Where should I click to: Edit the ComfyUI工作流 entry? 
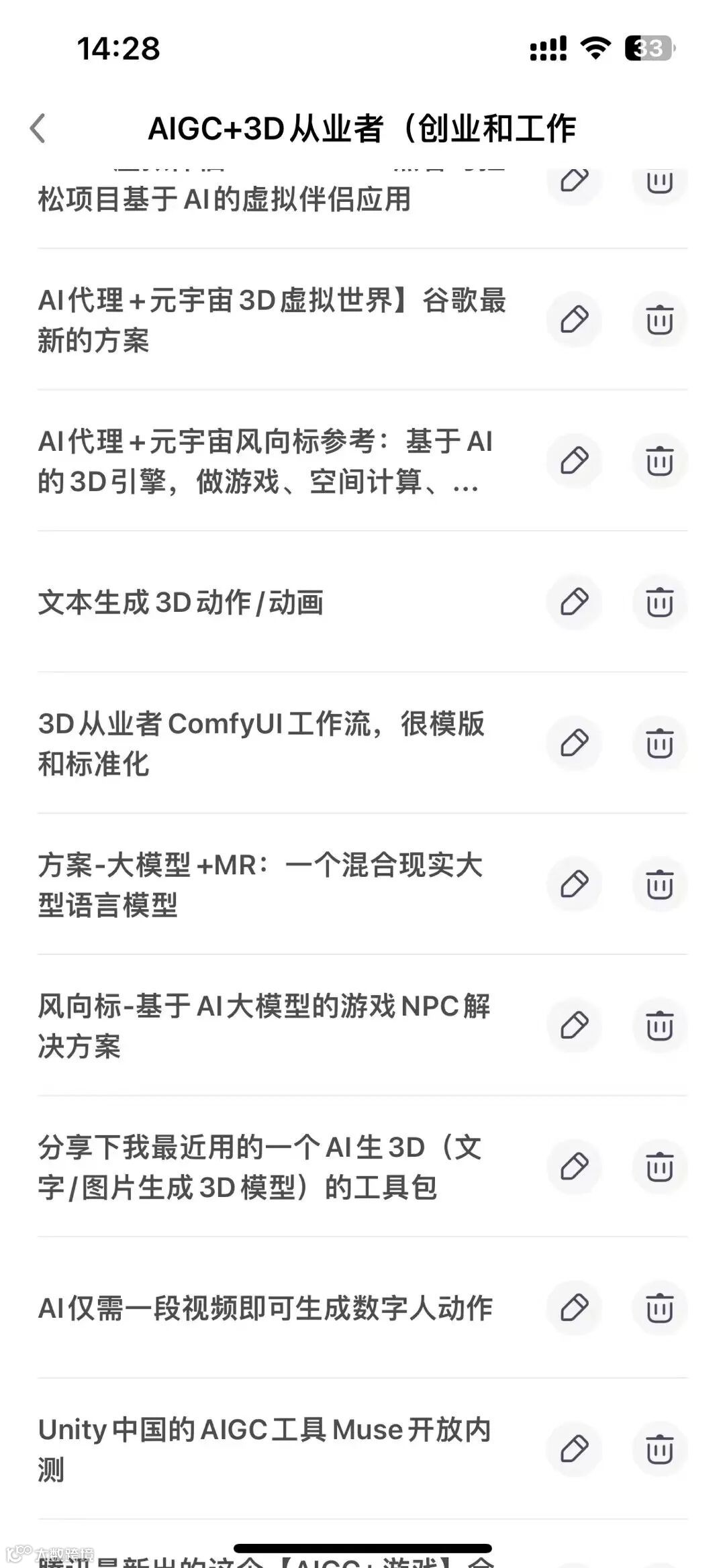pos(574,743)
